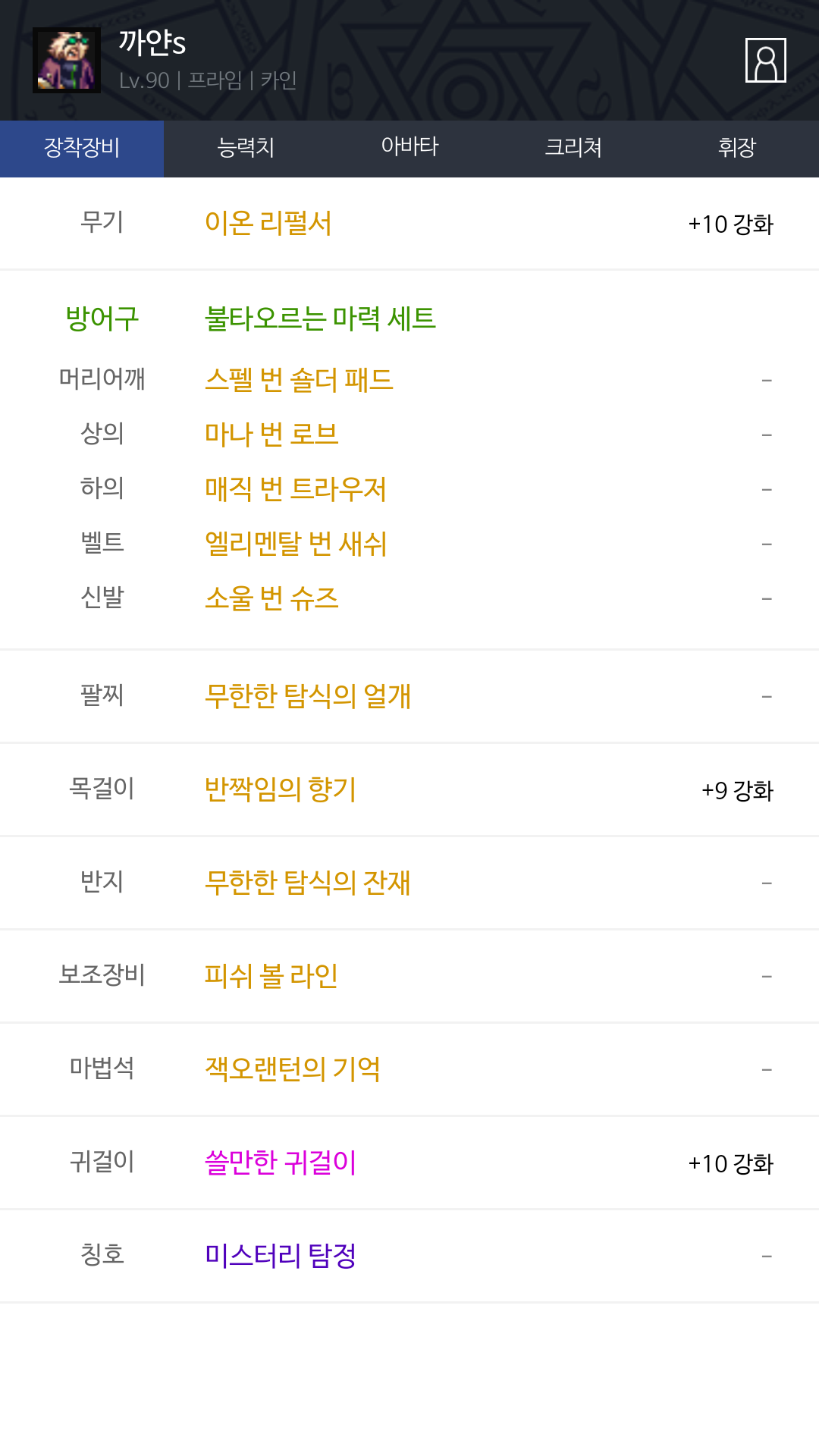View ring 무한한 탐식의 잔재
The image size is (819, 1456).
point(308,882)
